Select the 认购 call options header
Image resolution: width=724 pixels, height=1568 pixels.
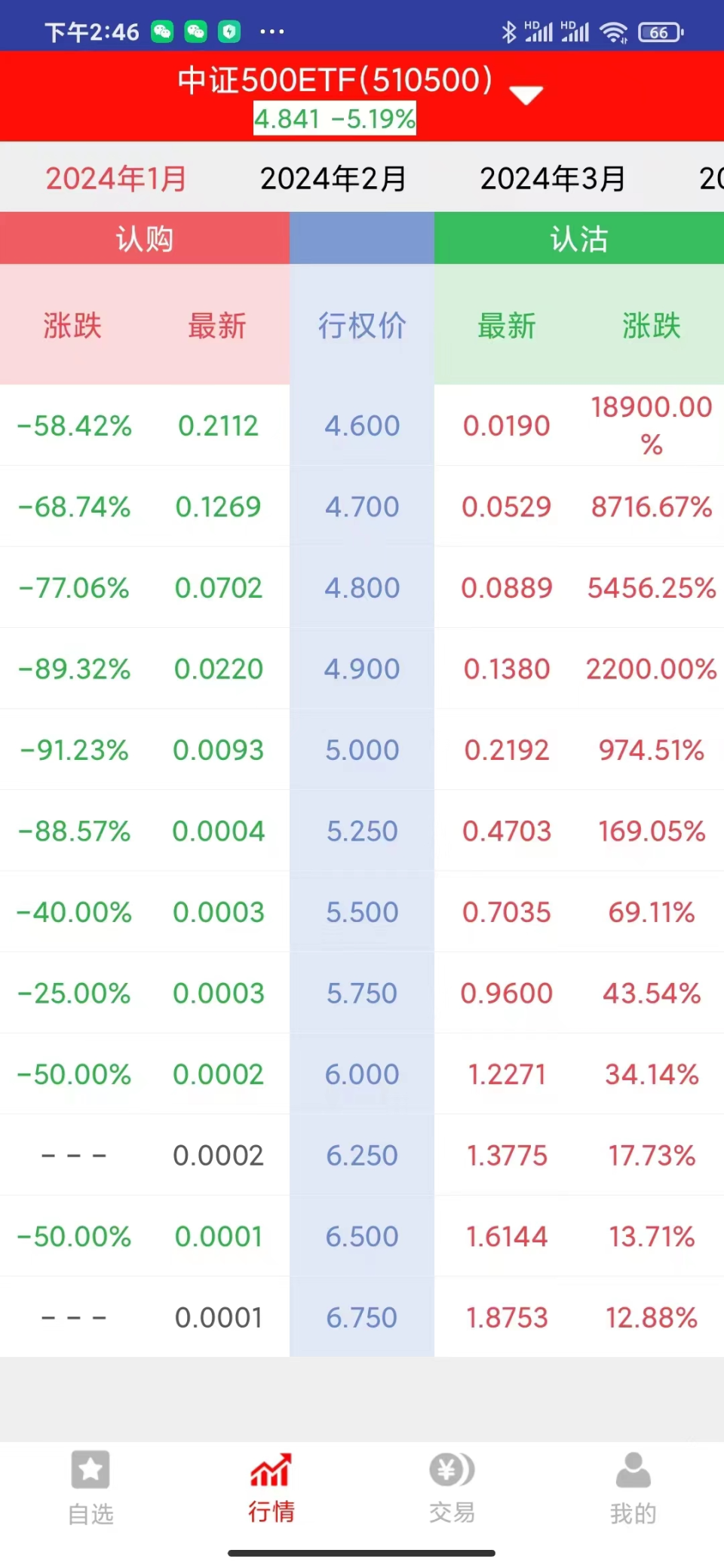(x=145, y=237)
